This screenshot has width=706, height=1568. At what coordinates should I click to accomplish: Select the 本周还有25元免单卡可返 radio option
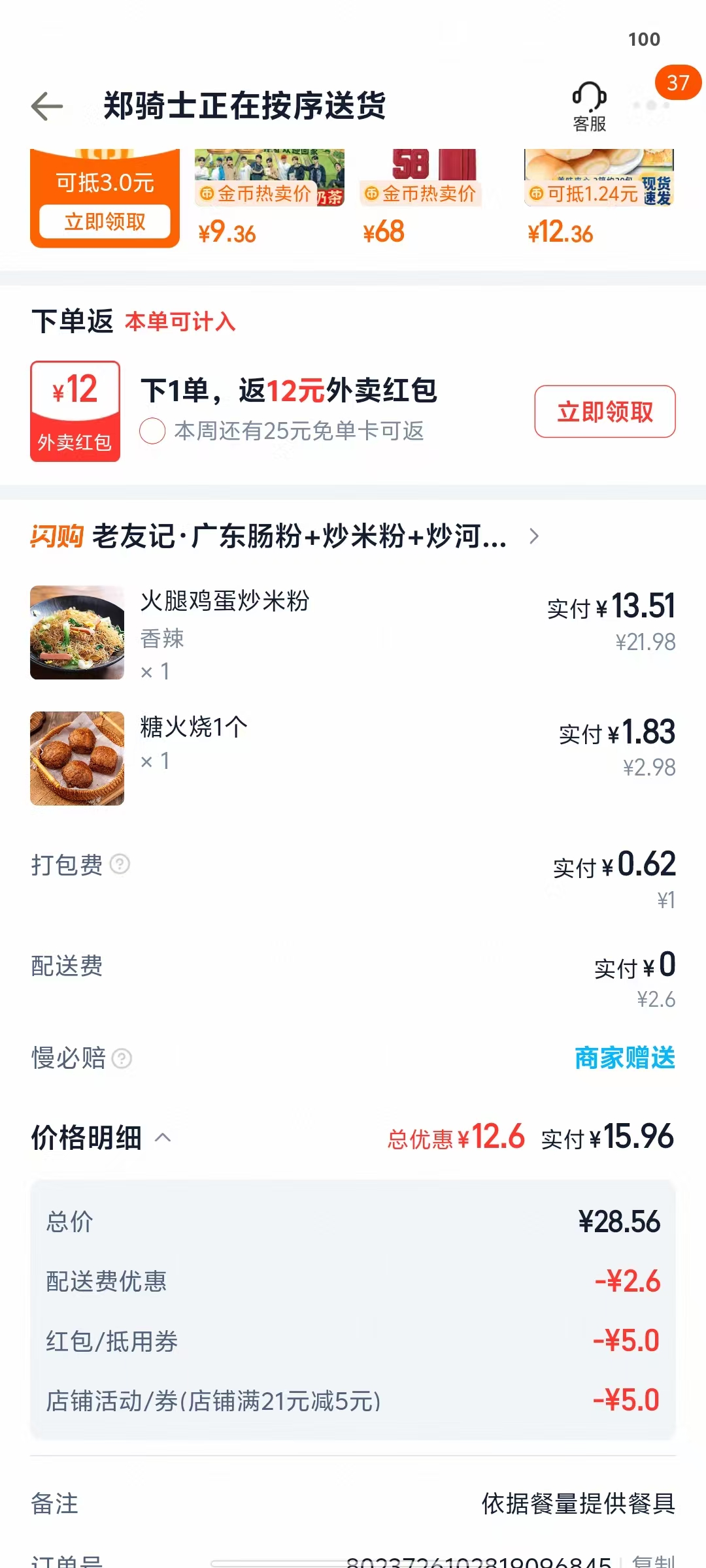tap(152, 431)
